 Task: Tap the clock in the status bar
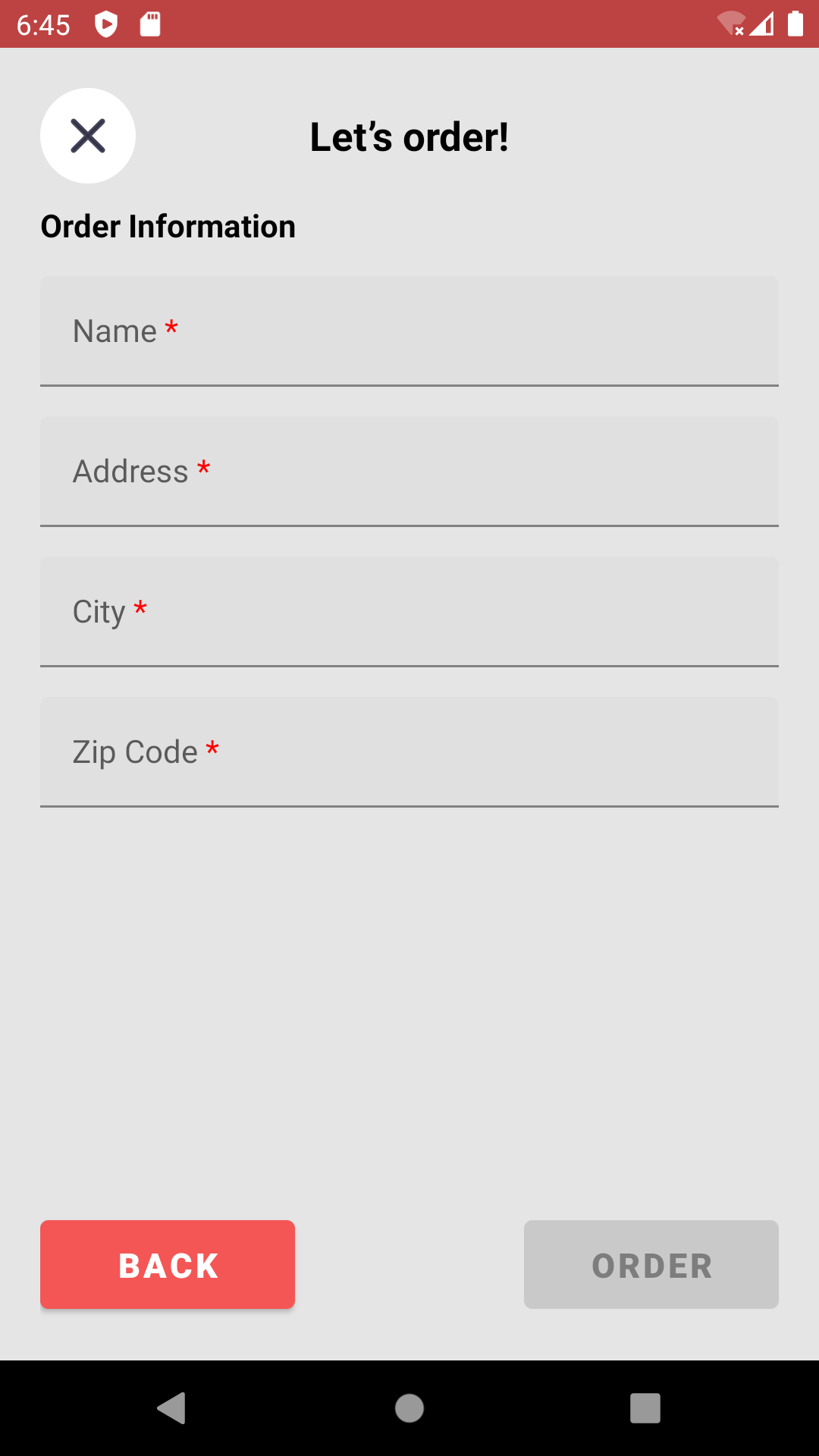pos(43,23)
